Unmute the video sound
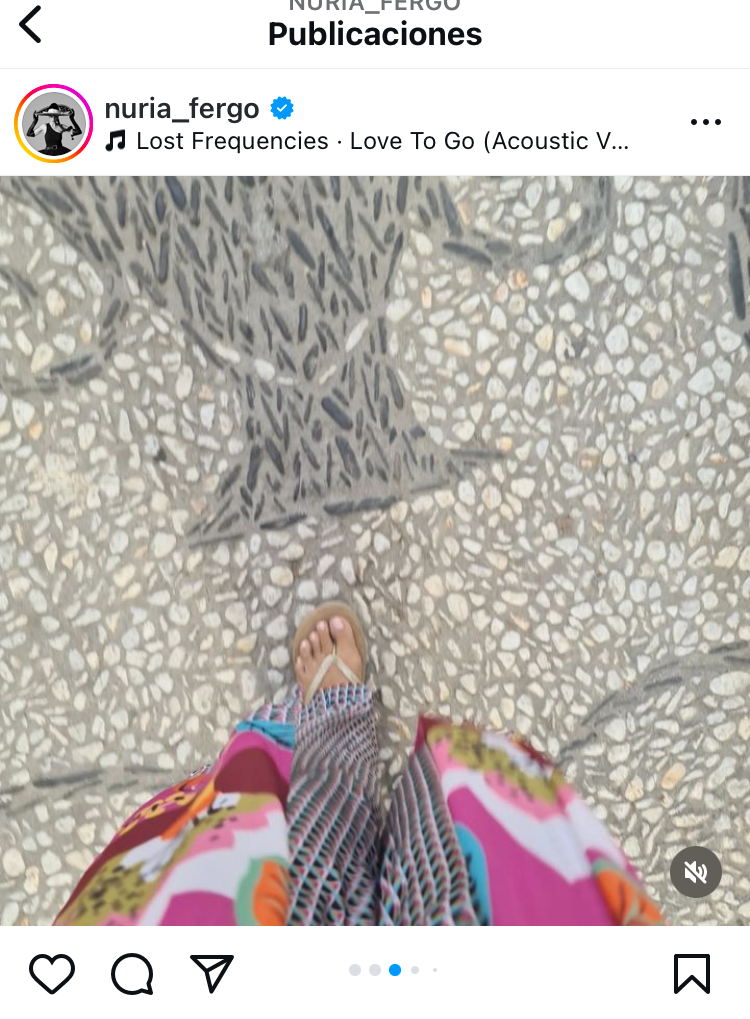 pyautogui.click(x=695, y=872)
